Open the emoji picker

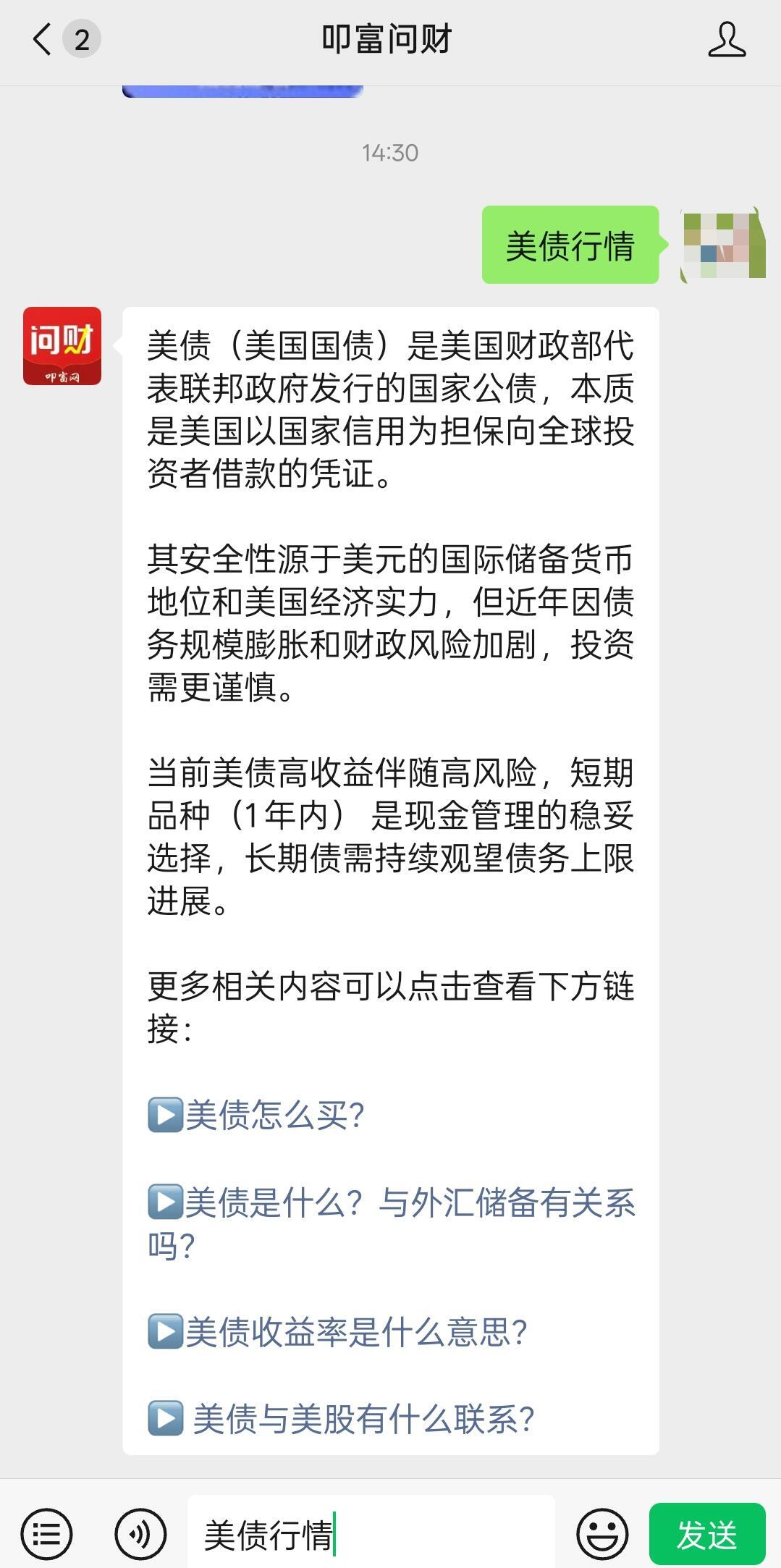click(x=602, y=1534)
